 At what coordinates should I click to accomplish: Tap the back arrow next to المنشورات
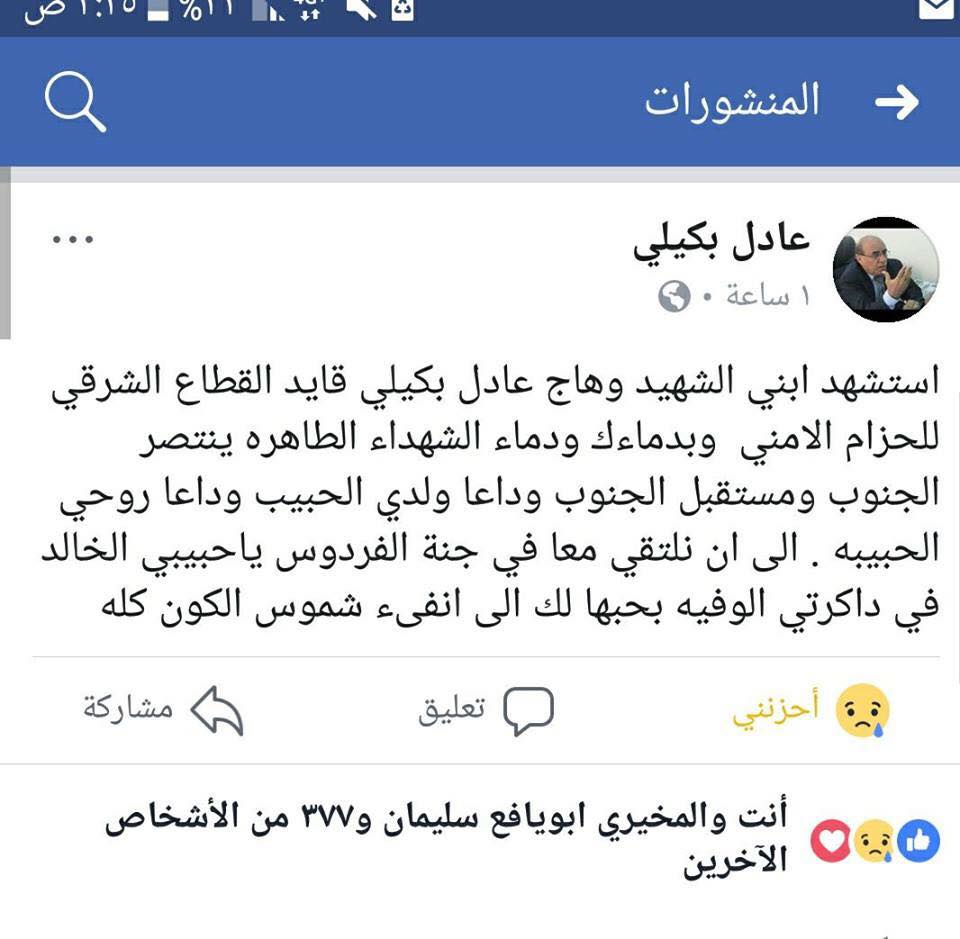coord(896,101)
